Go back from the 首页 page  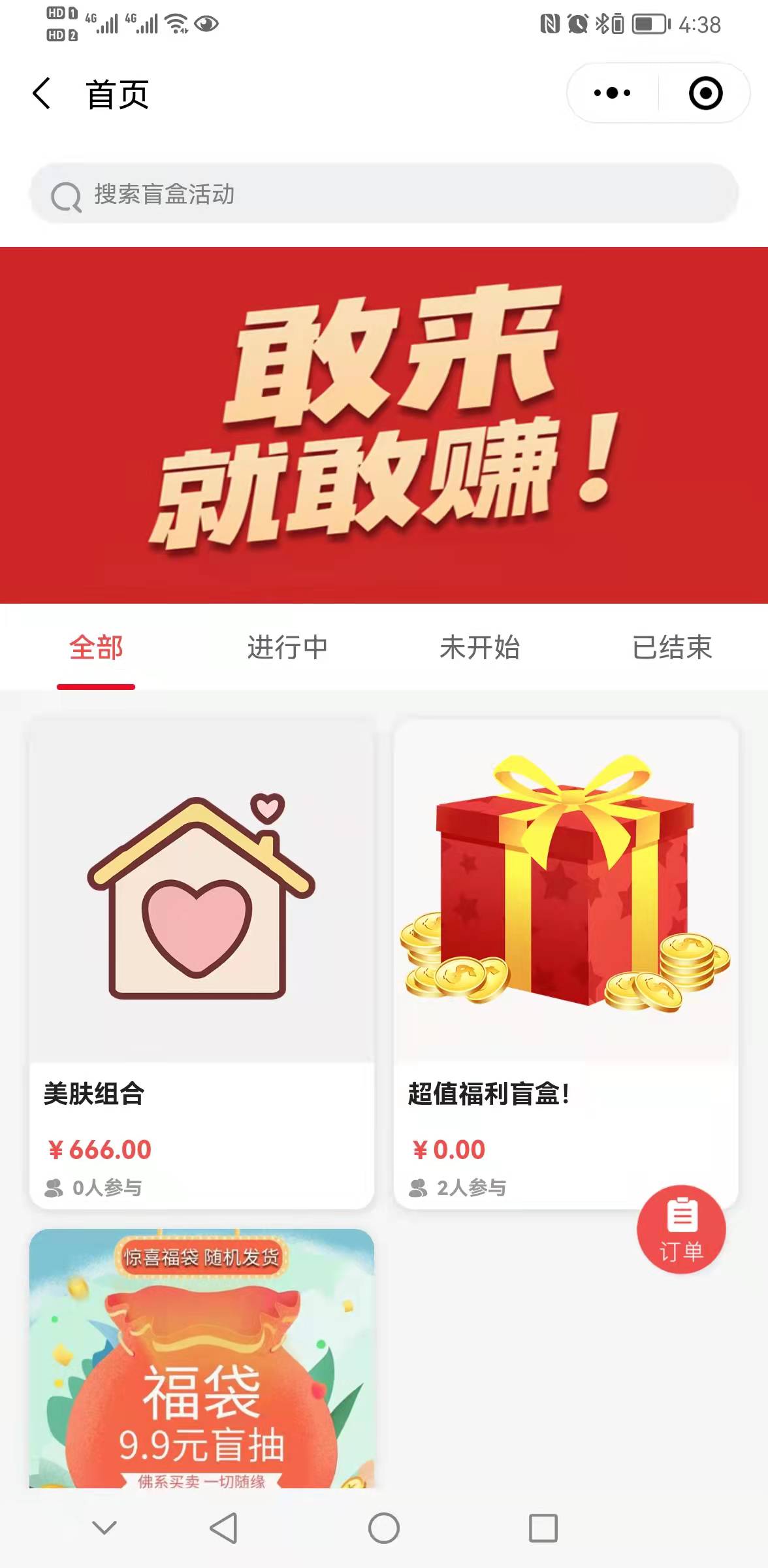pos(42,93)
